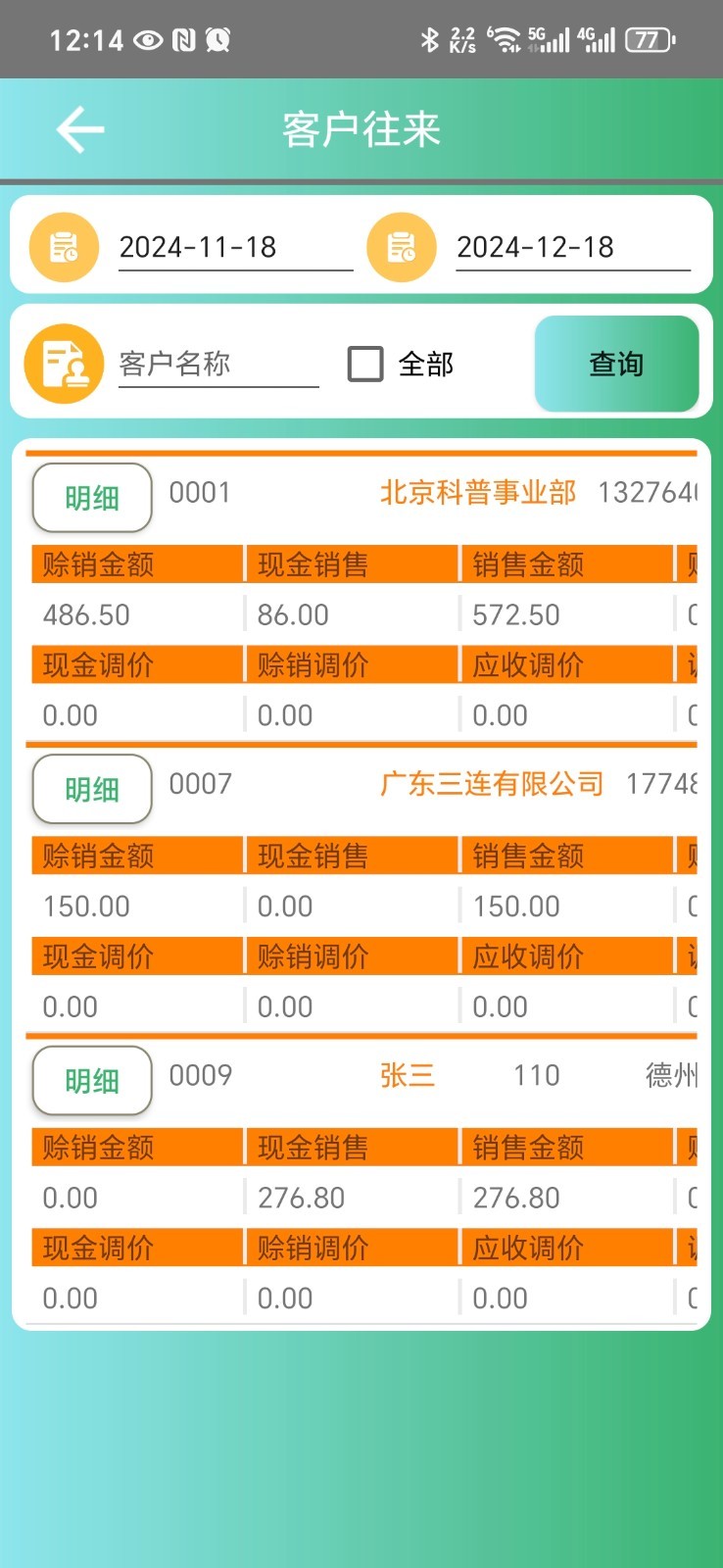View 明细 for customer 0007 广东三连有限公司
723x1568 pixels.
tap(92, 789)
